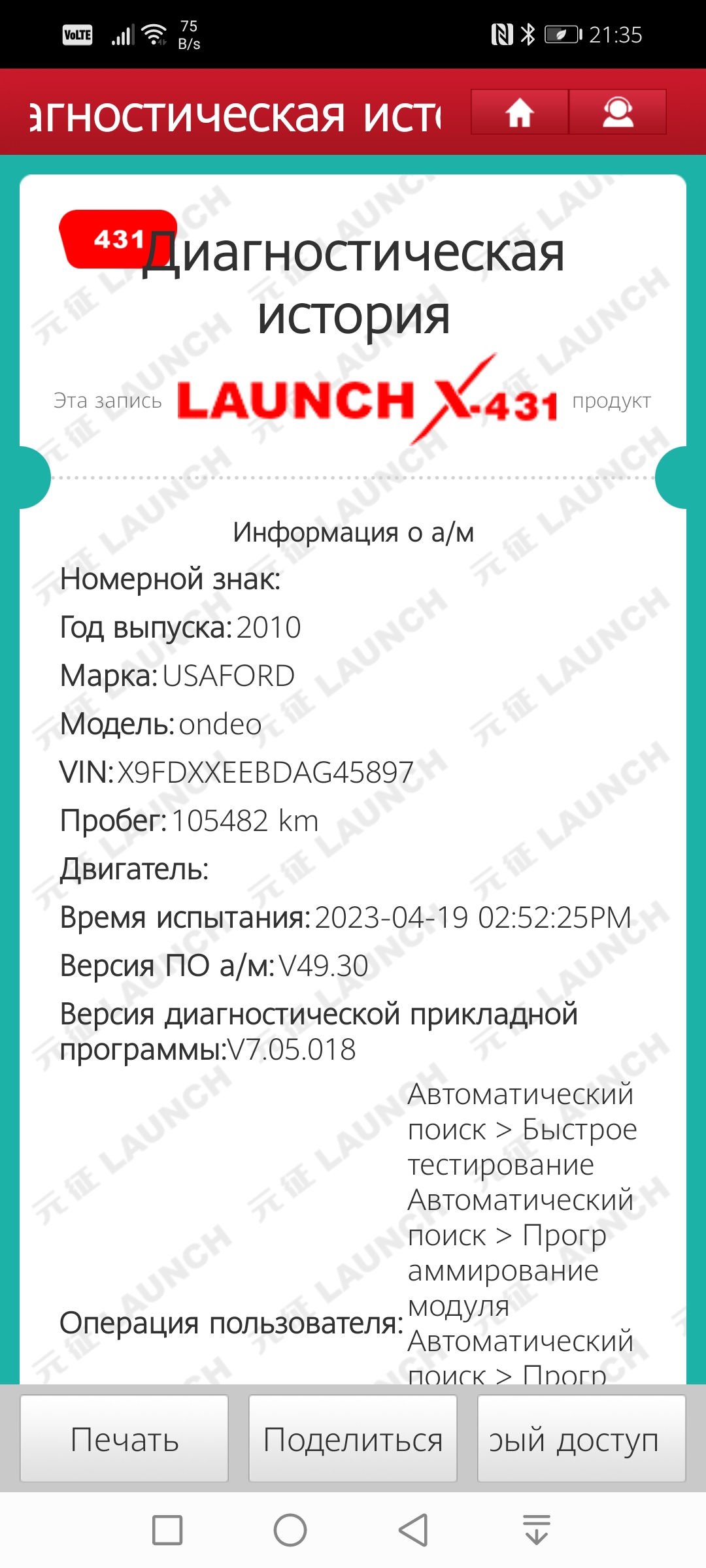
Task: Tap the Печать button
Action: (124, 1439)
